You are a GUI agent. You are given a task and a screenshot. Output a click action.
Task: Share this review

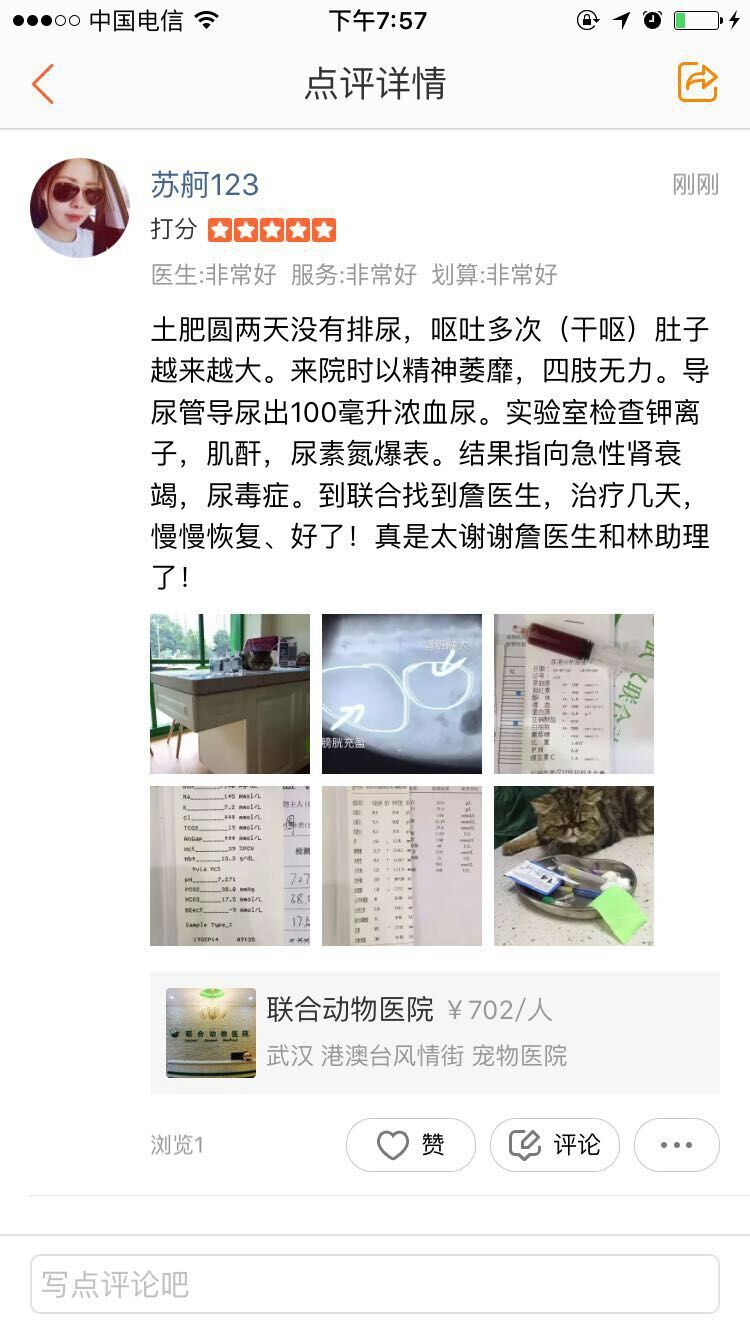click(697, 82)
